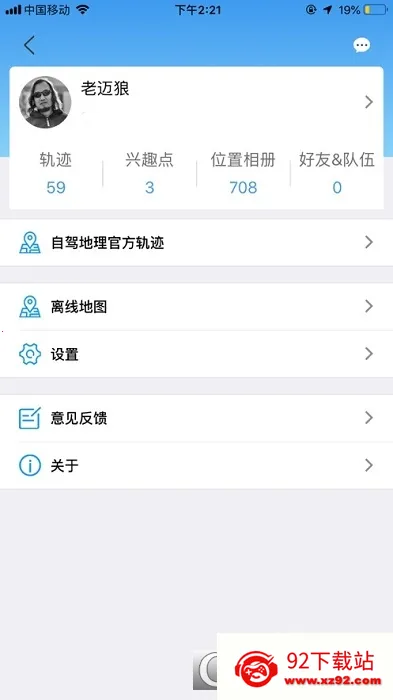View the 59 轨迹 tracks
Image resolution: width=393 pixels, height=700 pixels.
56,173
